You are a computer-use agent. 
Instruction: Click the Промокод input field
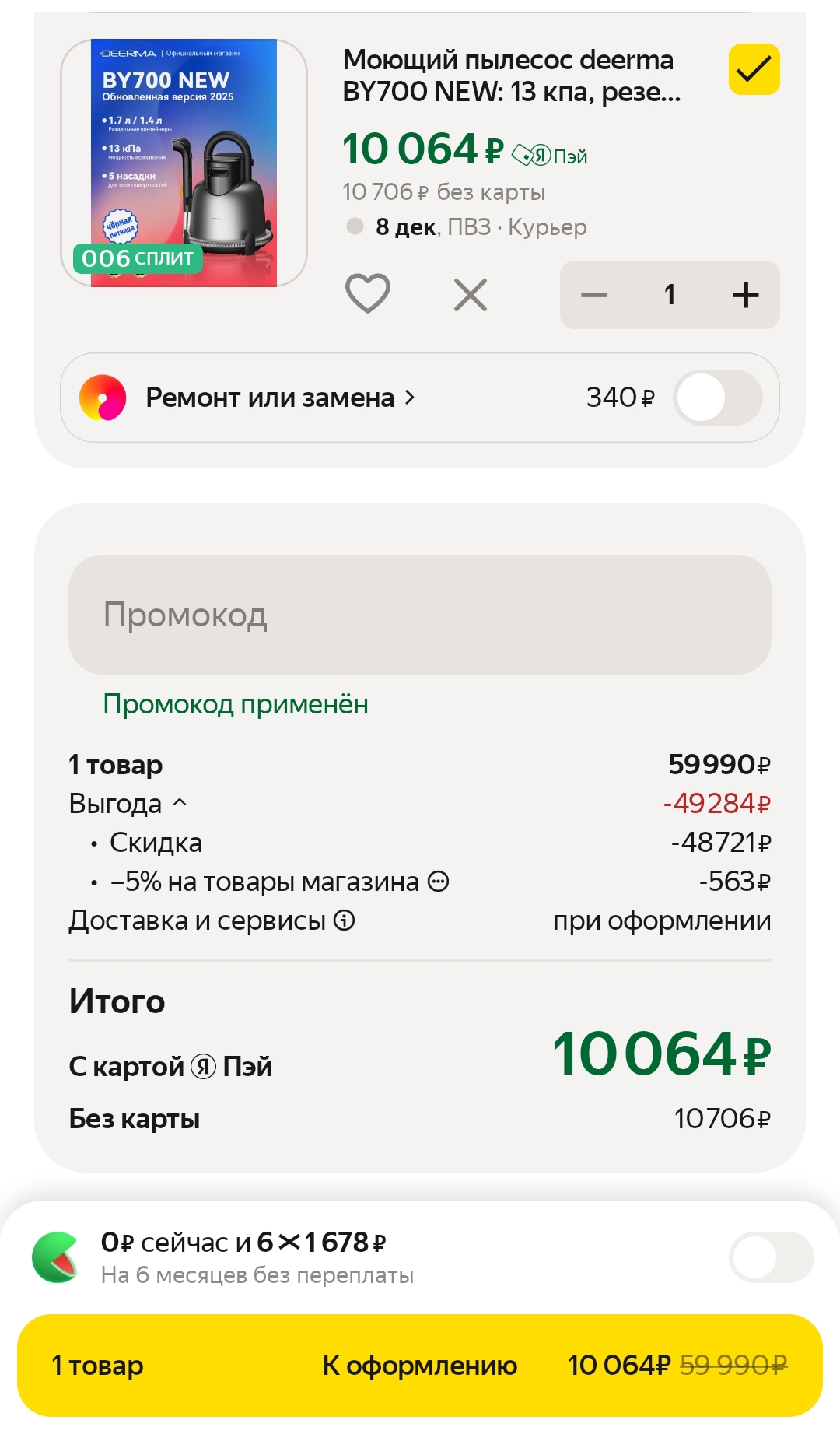420,615
